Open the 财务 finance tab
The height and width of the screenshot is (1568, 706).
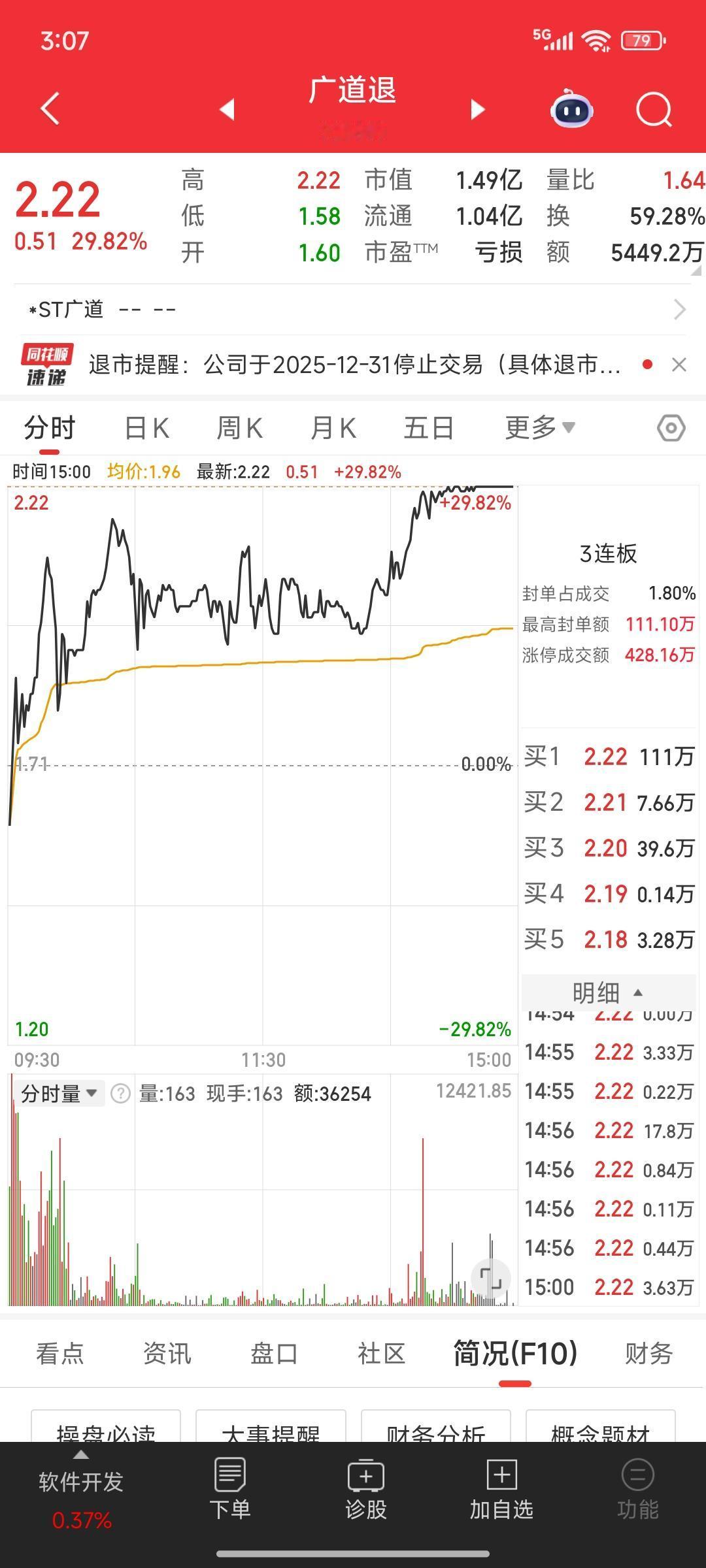(x=649, y=1354)
